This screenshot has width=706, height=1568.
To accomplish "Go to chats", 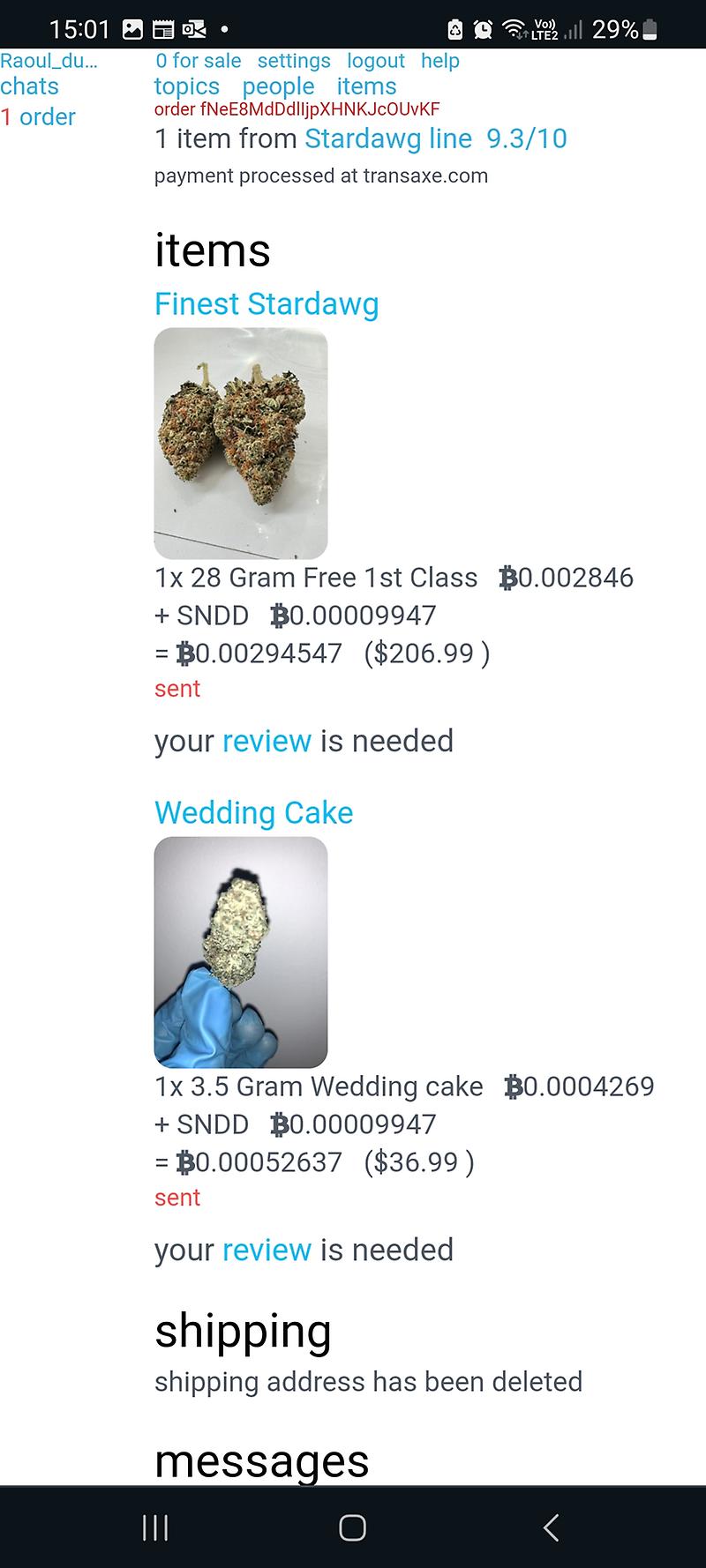I will (29, 86).
